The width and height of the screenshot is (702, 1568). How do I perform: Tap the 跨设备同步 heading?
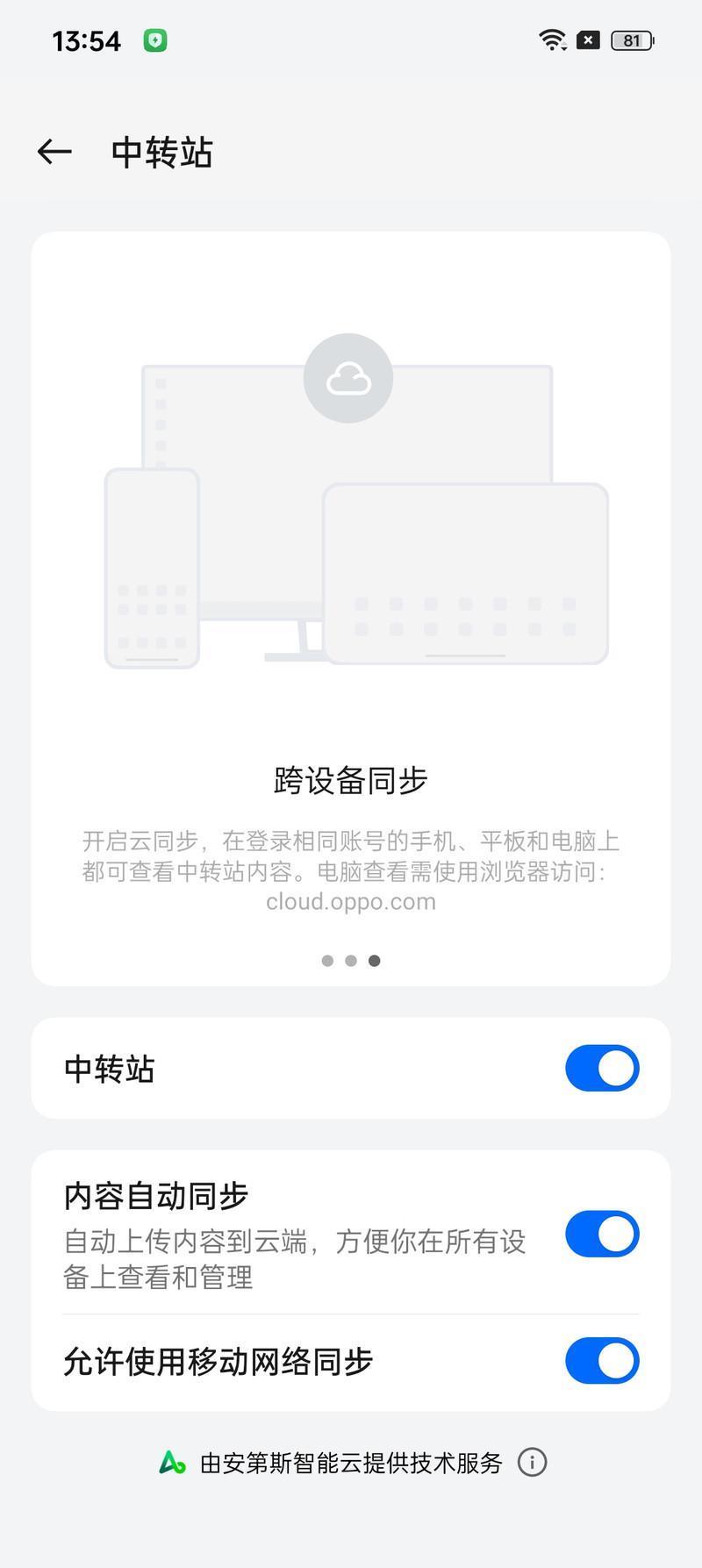coord(349,779)
